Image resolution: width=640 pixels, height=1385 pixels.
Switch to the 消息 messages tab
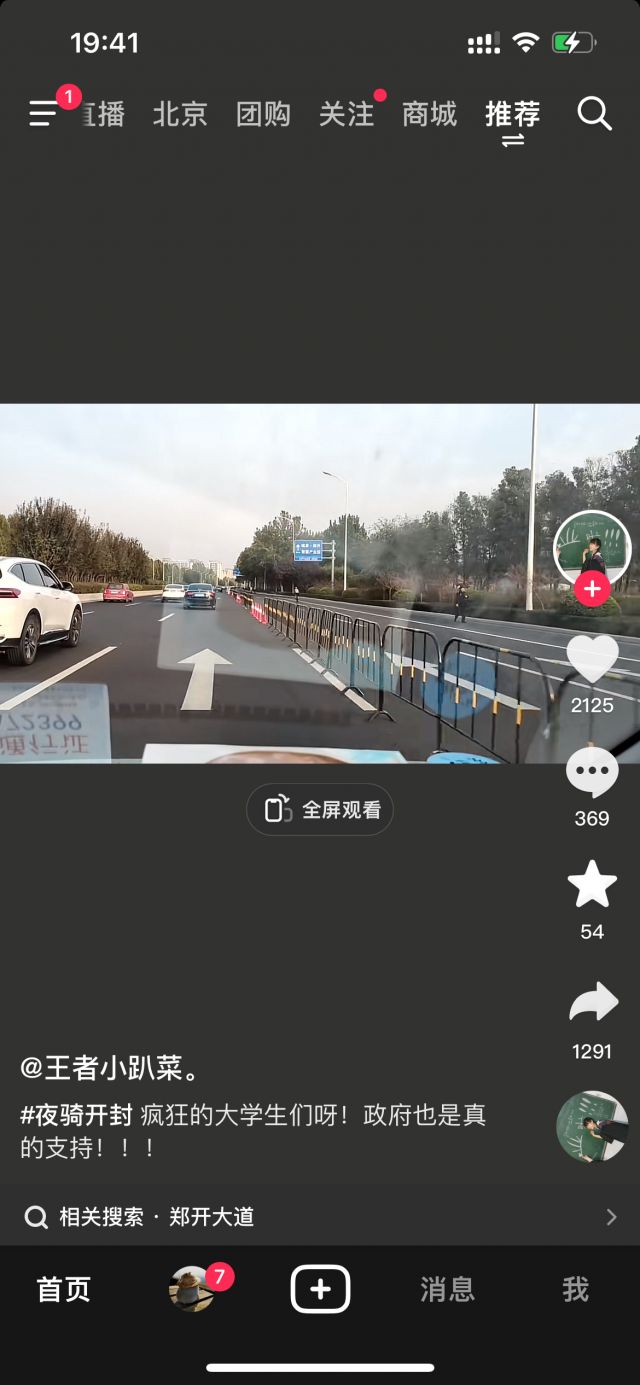pos(447,1289)
